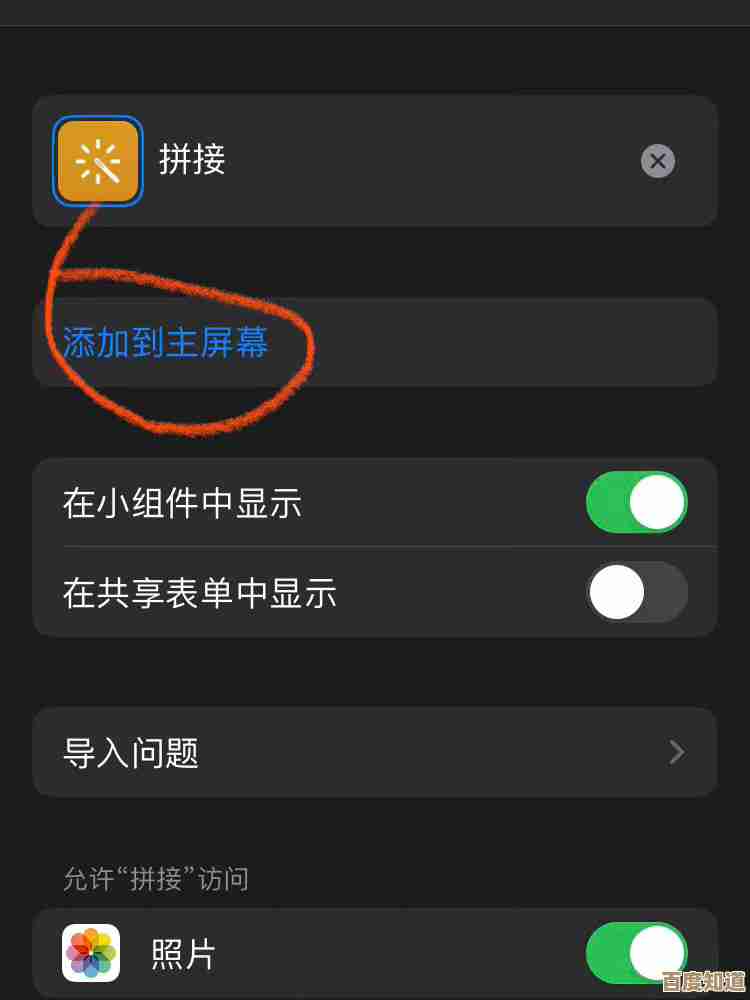The height and width of the screenshot is (1000, 750).
Task: Turn off the 在小组件中显示 switch
Action: (636, 502)
